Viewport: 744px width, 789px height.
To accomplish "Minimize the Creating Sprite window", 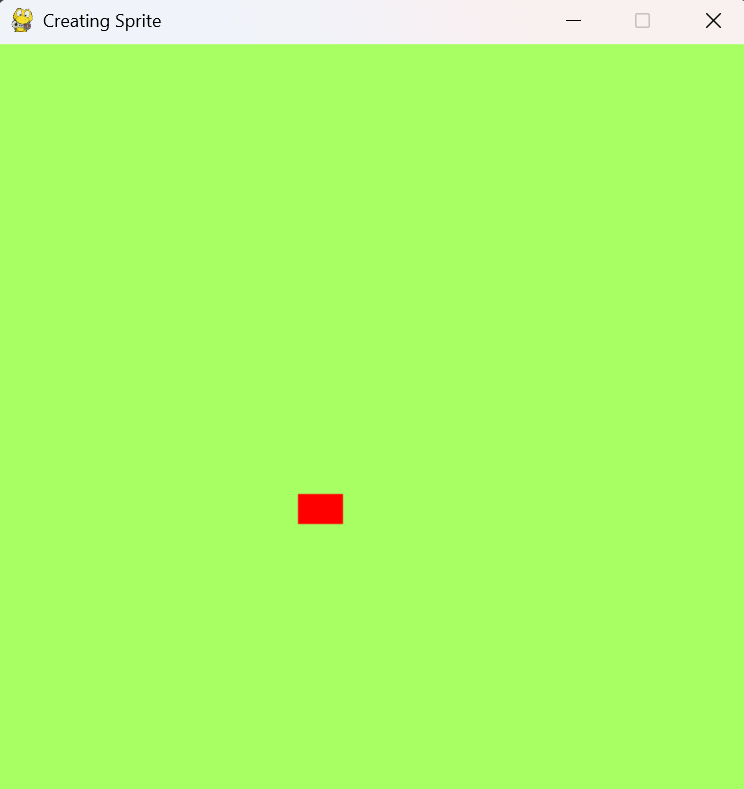I will point(574,21).
